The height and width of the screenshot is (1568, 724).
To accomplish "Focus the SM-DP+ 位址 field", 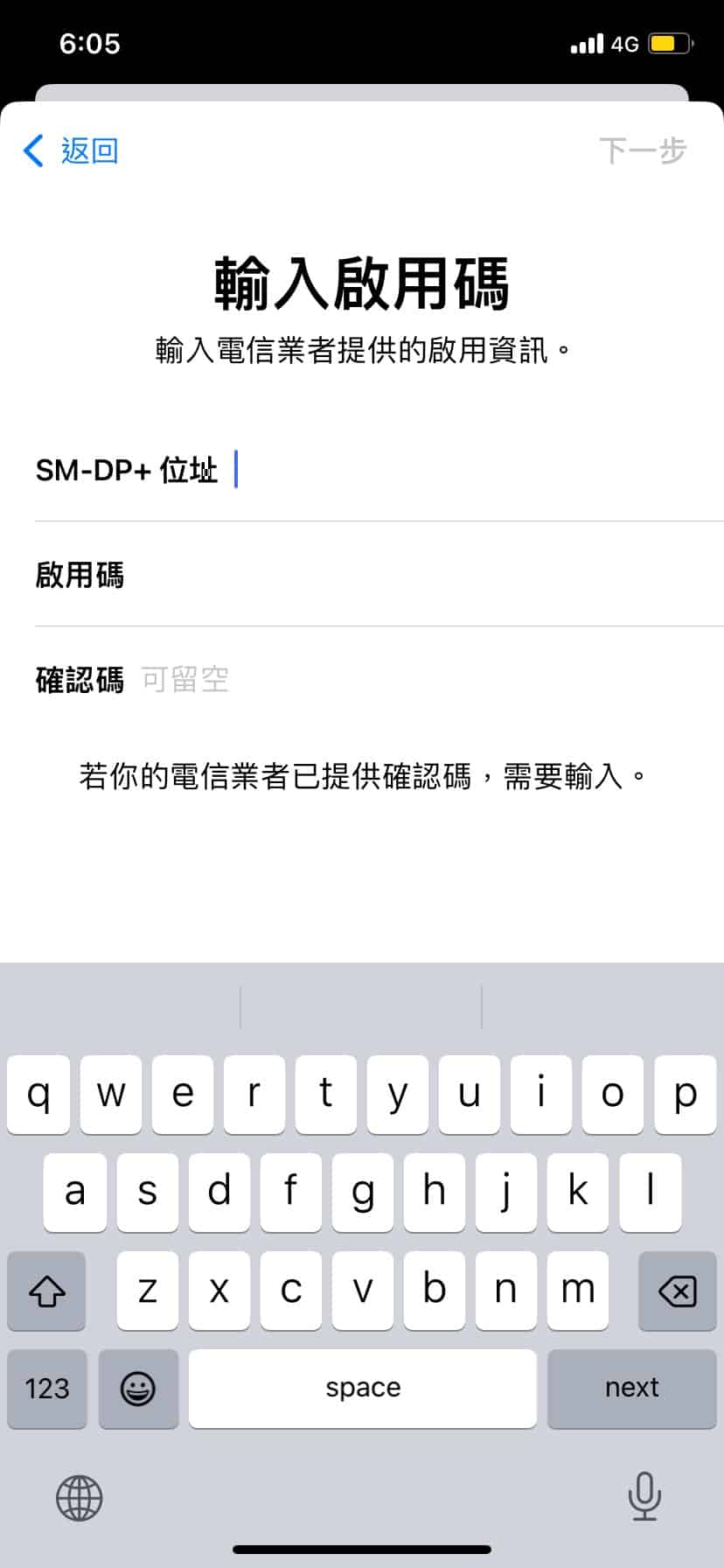I will [x=472, y=471].
